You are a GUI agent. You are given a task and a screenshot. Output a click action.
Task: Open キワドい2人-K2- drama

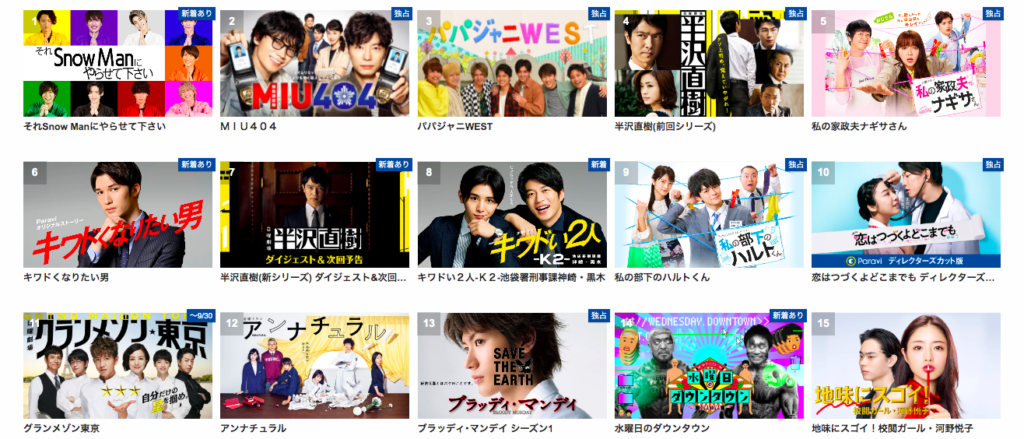(512, 214)
